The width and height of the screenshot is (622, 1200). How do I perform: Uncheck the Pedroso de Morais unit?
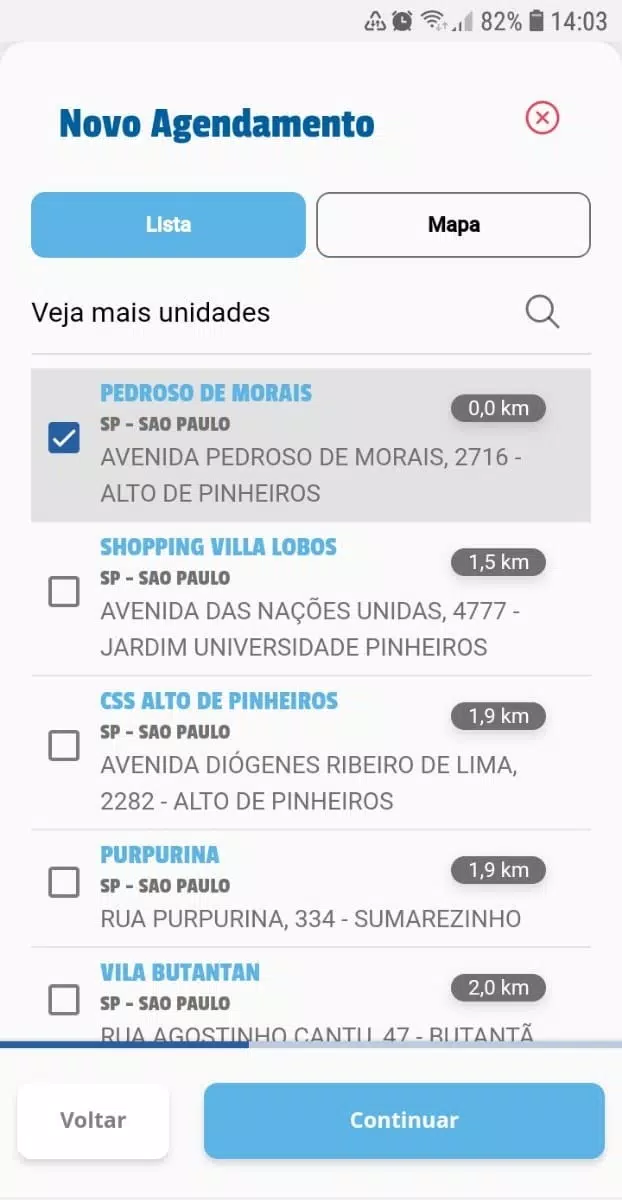tap(64, 438)
